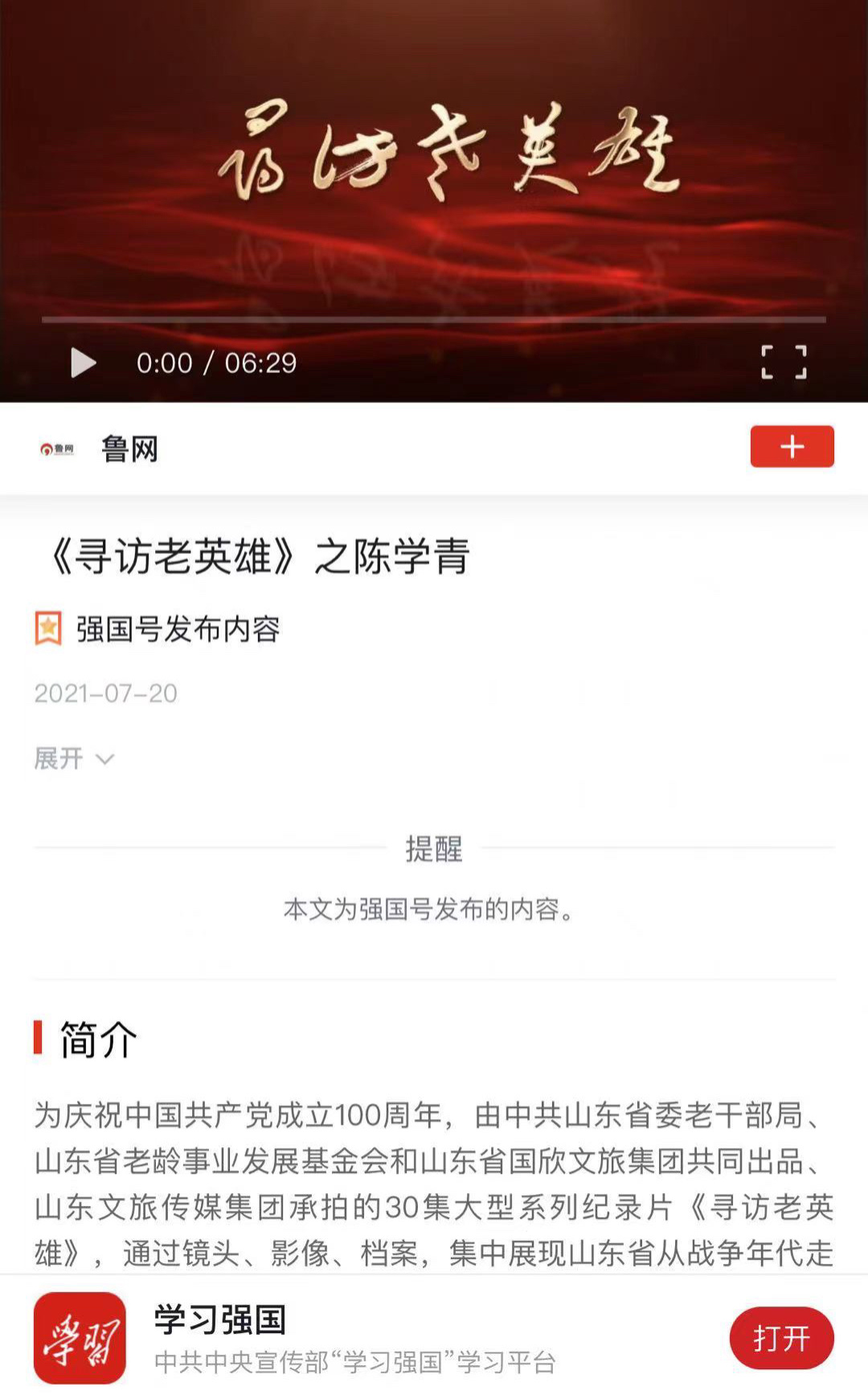Enter fullscreen video mode
868x1399 pixels.
[x=784, y=363]
